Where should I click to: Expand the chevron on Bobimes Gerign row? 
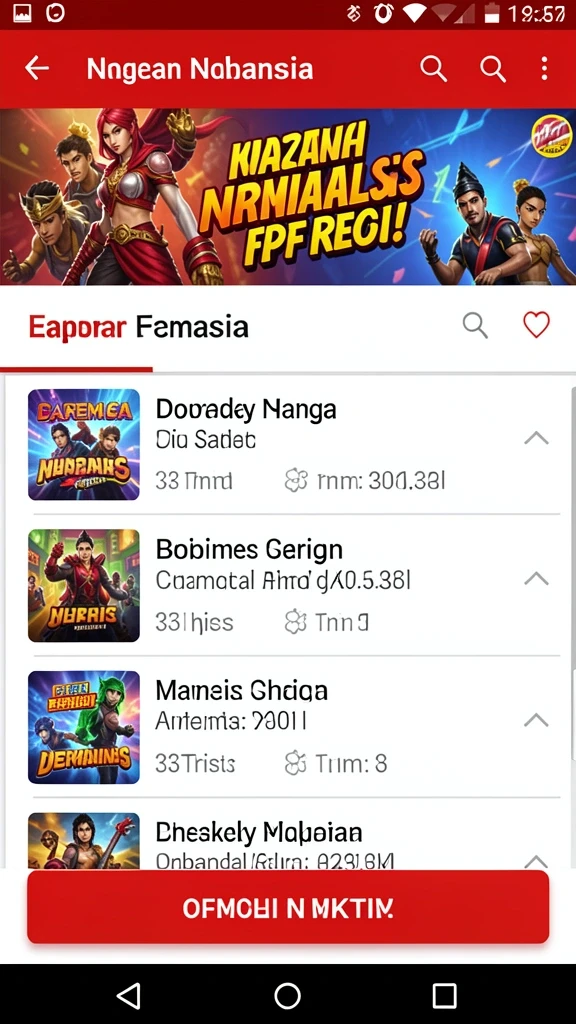point(536,578)
